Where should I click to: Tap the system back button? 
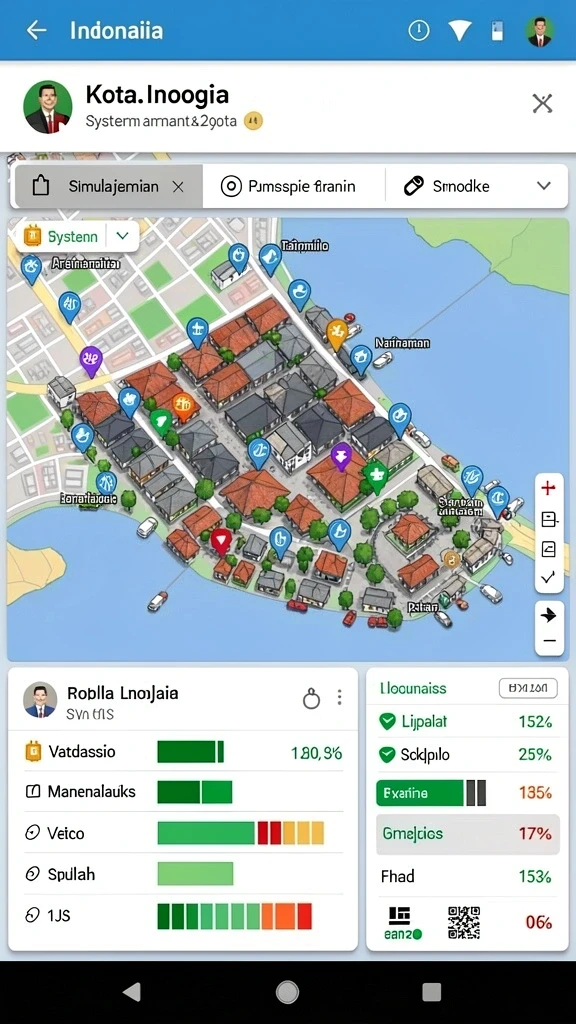pyautogui.click(x=133, y=992)
